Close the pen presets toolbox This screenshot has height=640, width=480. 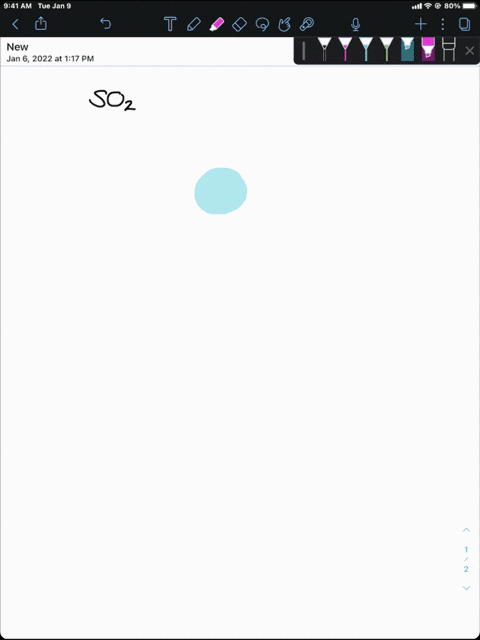tap(470, 51)
